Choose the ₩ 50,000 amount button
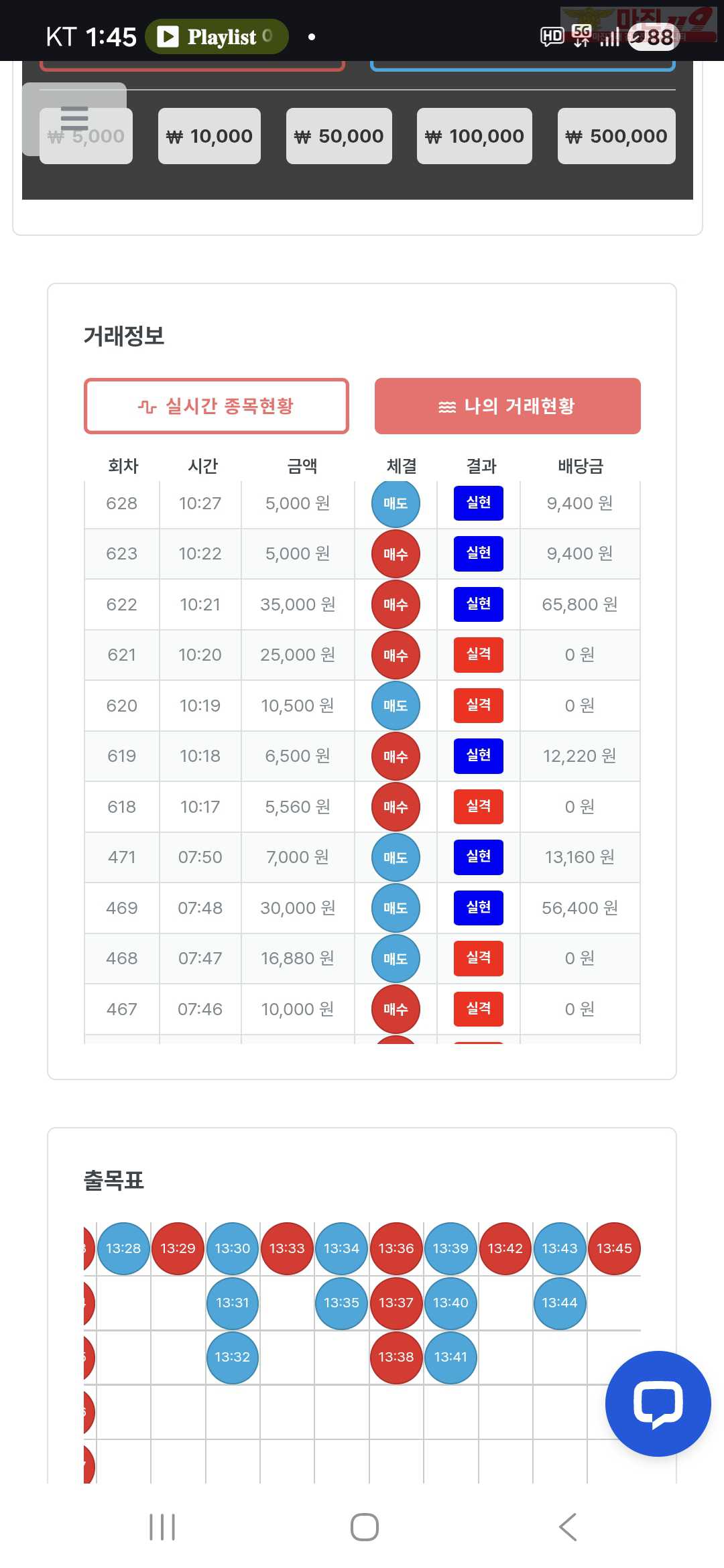The width and height of the screenshot is (724, 1568). 339,136
